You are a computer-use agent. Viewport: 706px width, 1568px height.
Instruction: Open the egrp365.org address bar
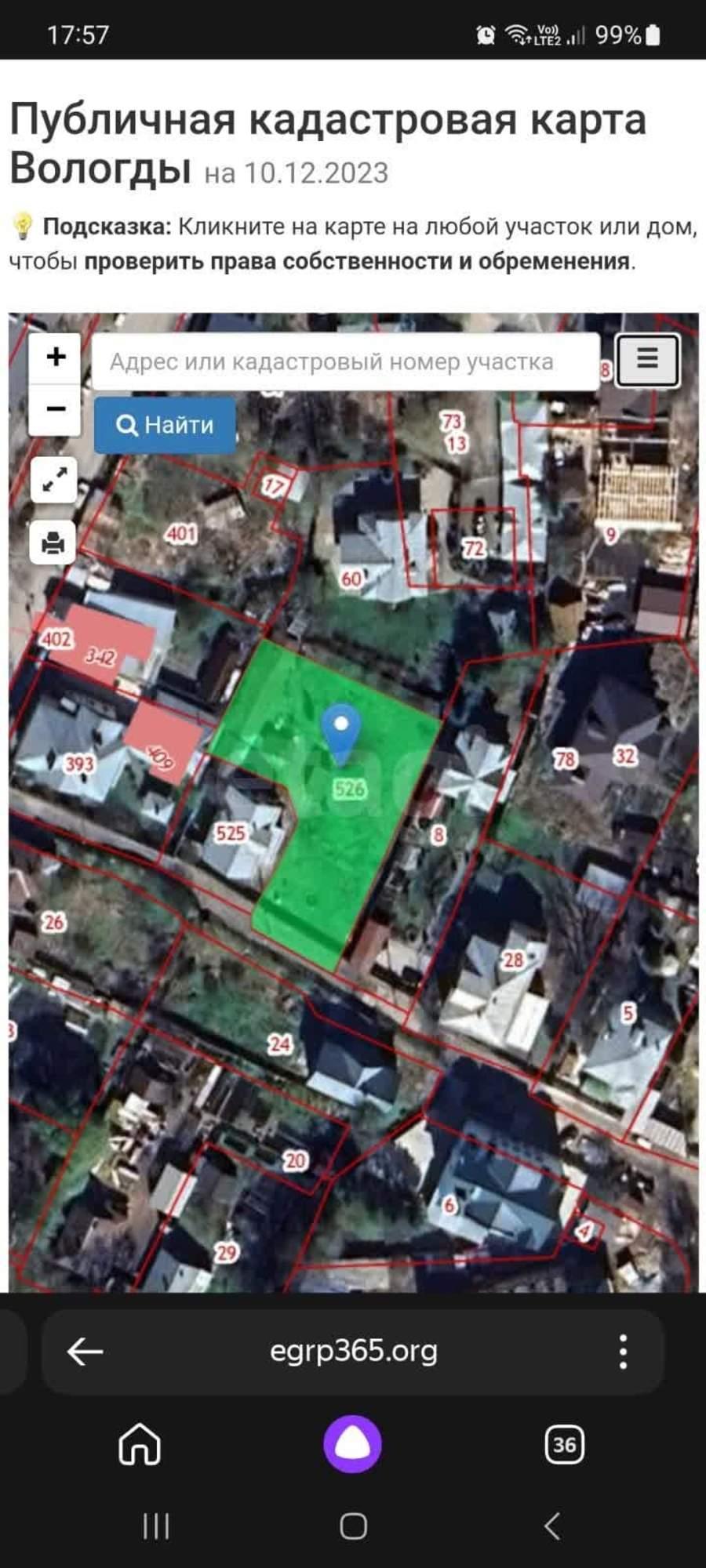tap(353, 1351)
